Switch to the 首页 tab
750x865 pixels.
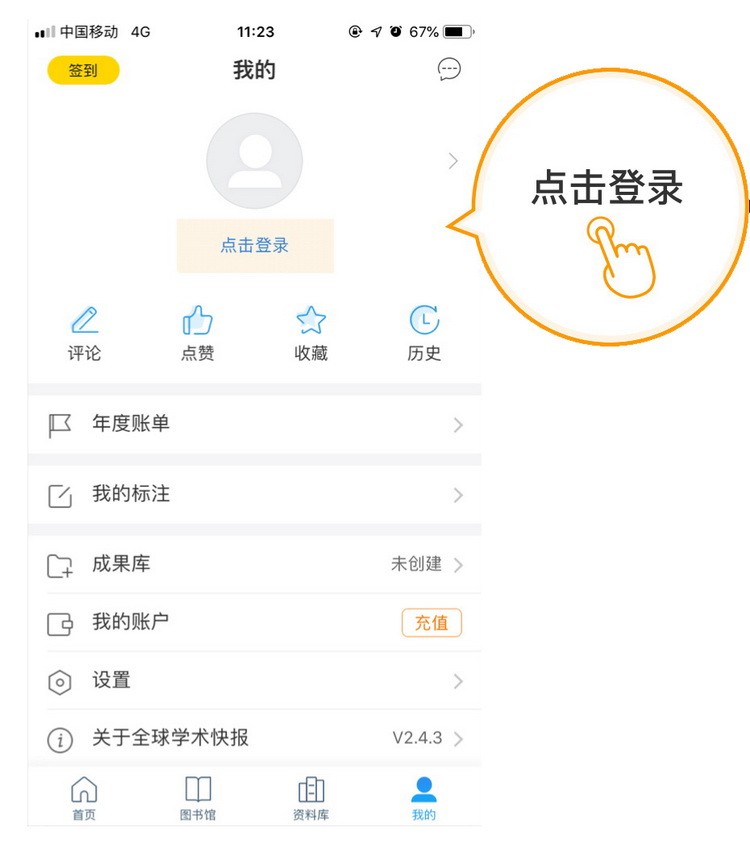tap(84, 798)
